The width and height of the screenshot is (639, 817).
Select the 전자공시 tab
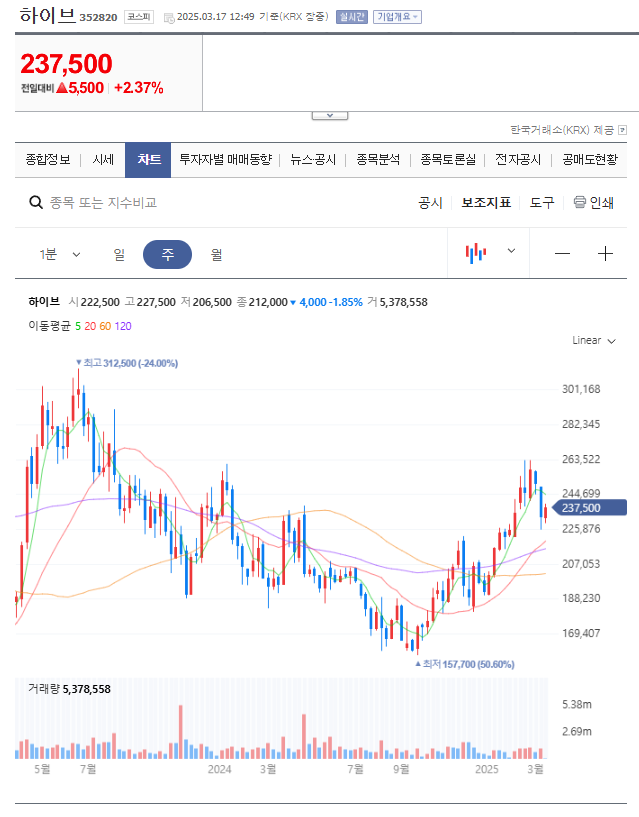(x=518, y=159)
